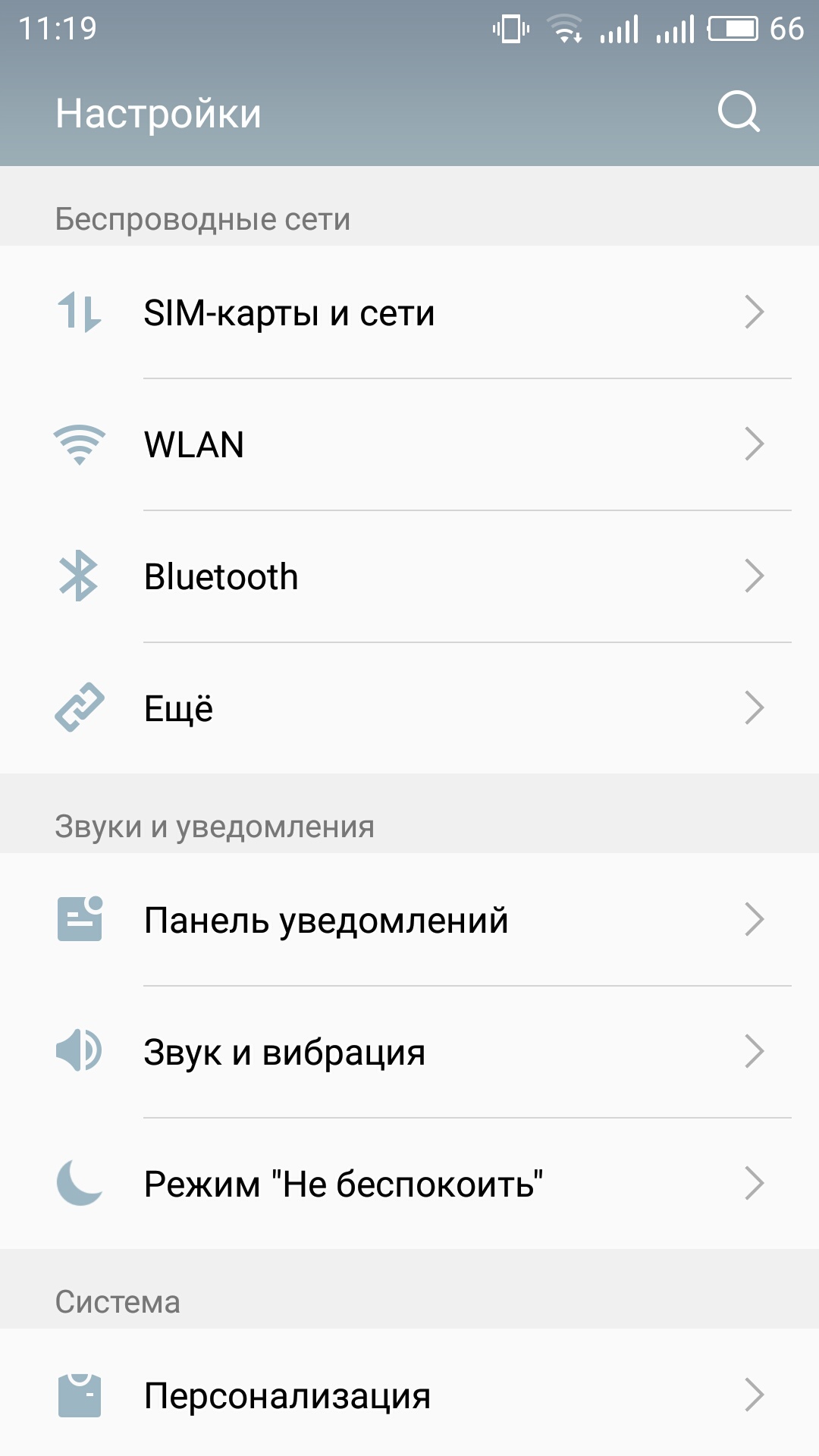Image resolution: width=819 pixels, height=1456 pixels.
Task: Tap the Ещё row under wireless networks
Action: [x=409, y=708]
